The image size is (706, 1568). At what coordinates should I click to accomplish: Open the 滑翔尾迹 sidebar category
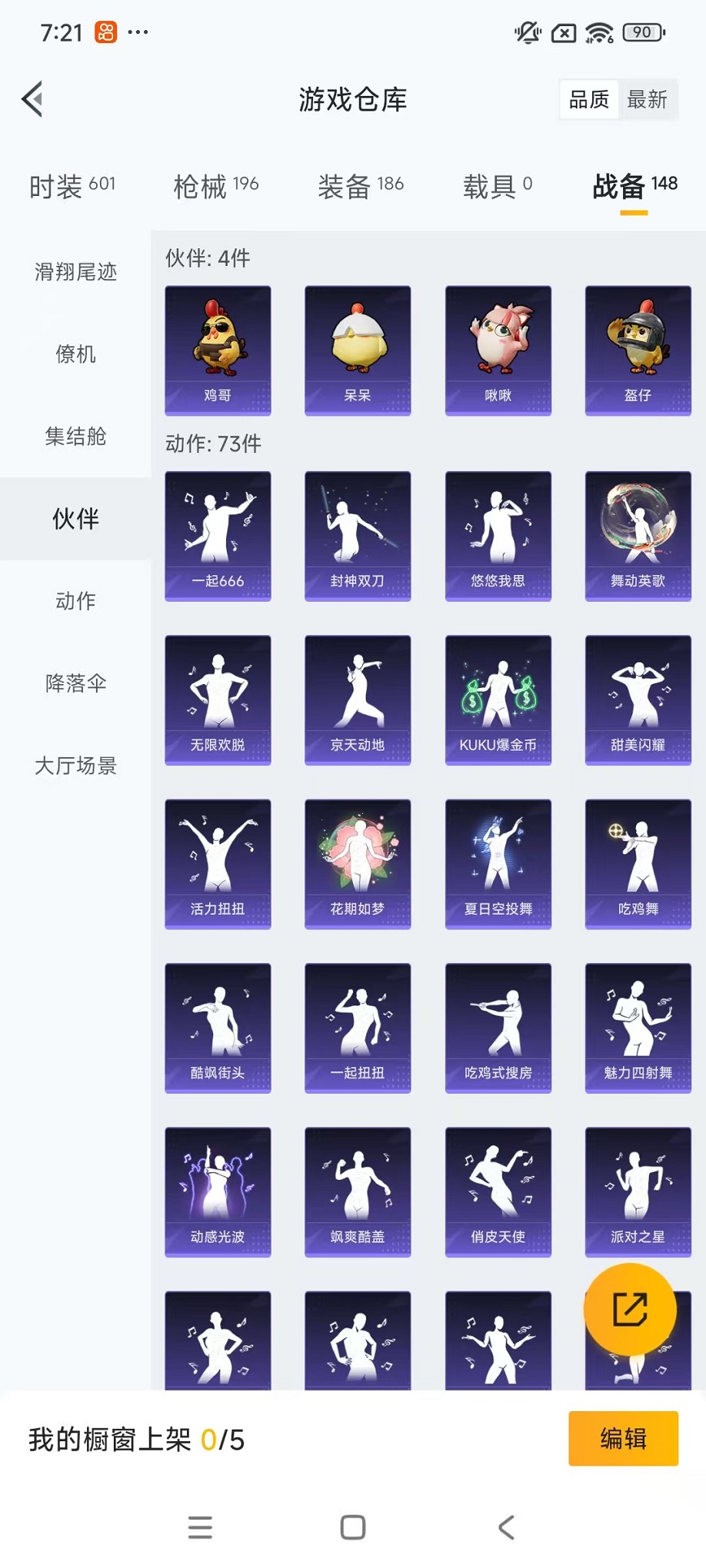[75, 272]
